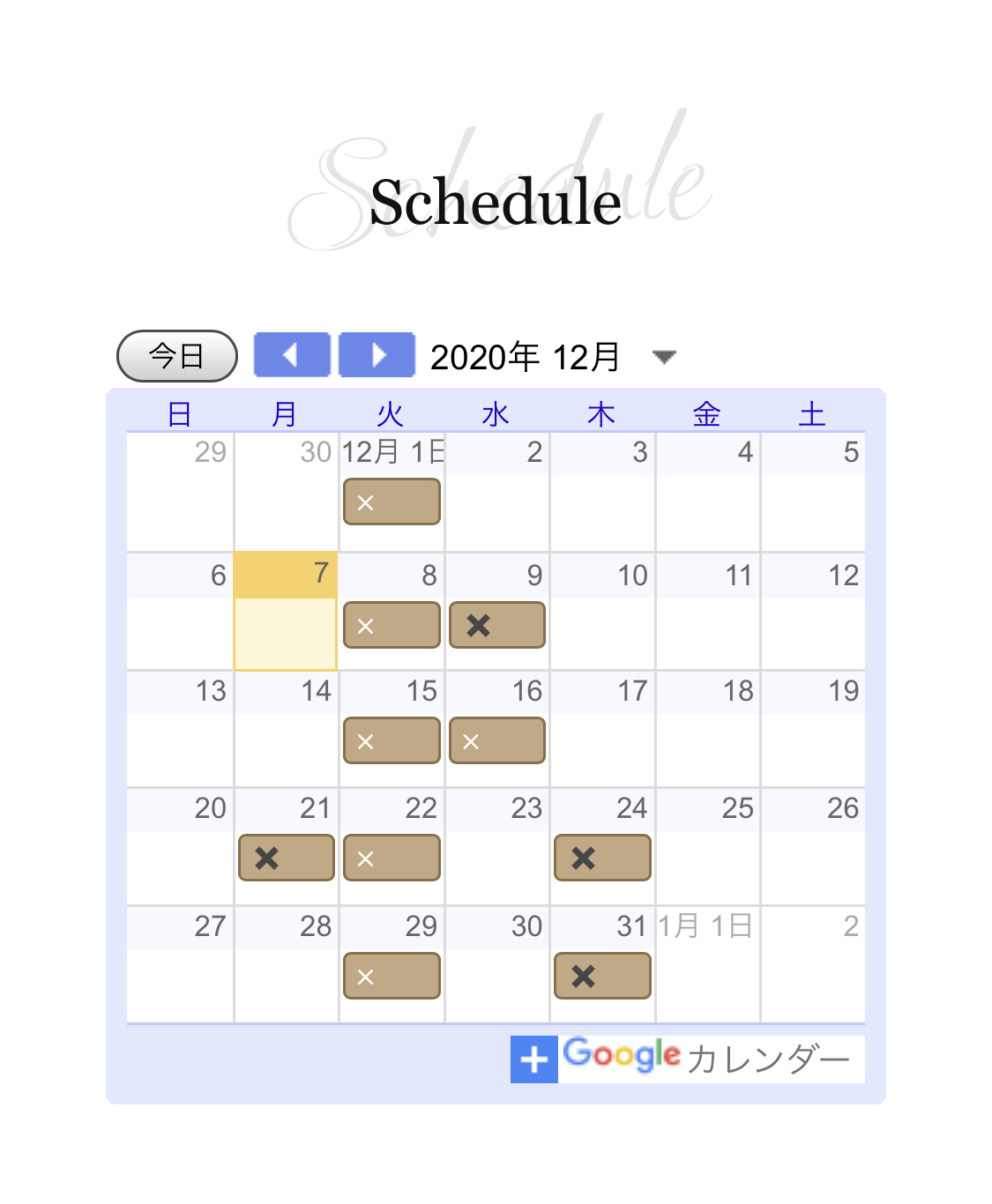Open the × event on December 29
The height and width of the screenshot is (1204, 992).
click(392, 976)
